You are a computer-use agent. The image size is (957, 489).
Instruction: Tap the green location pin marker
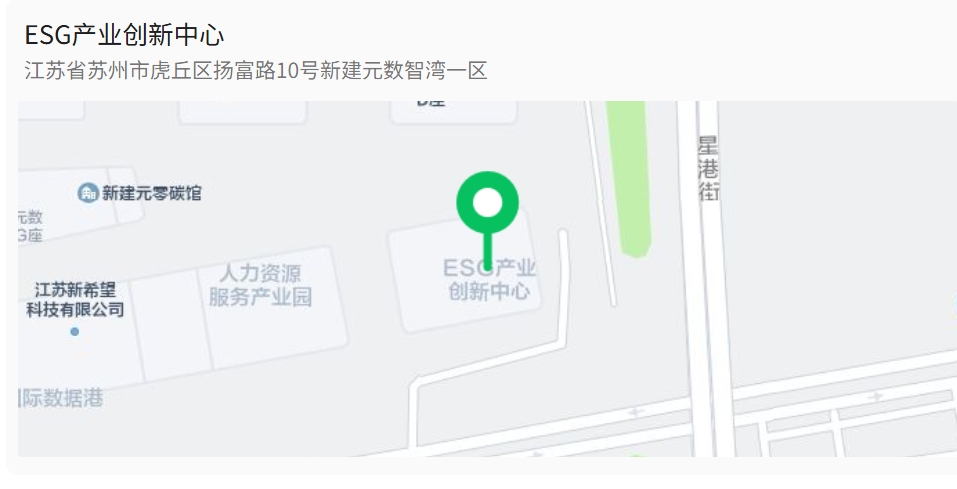487,204
